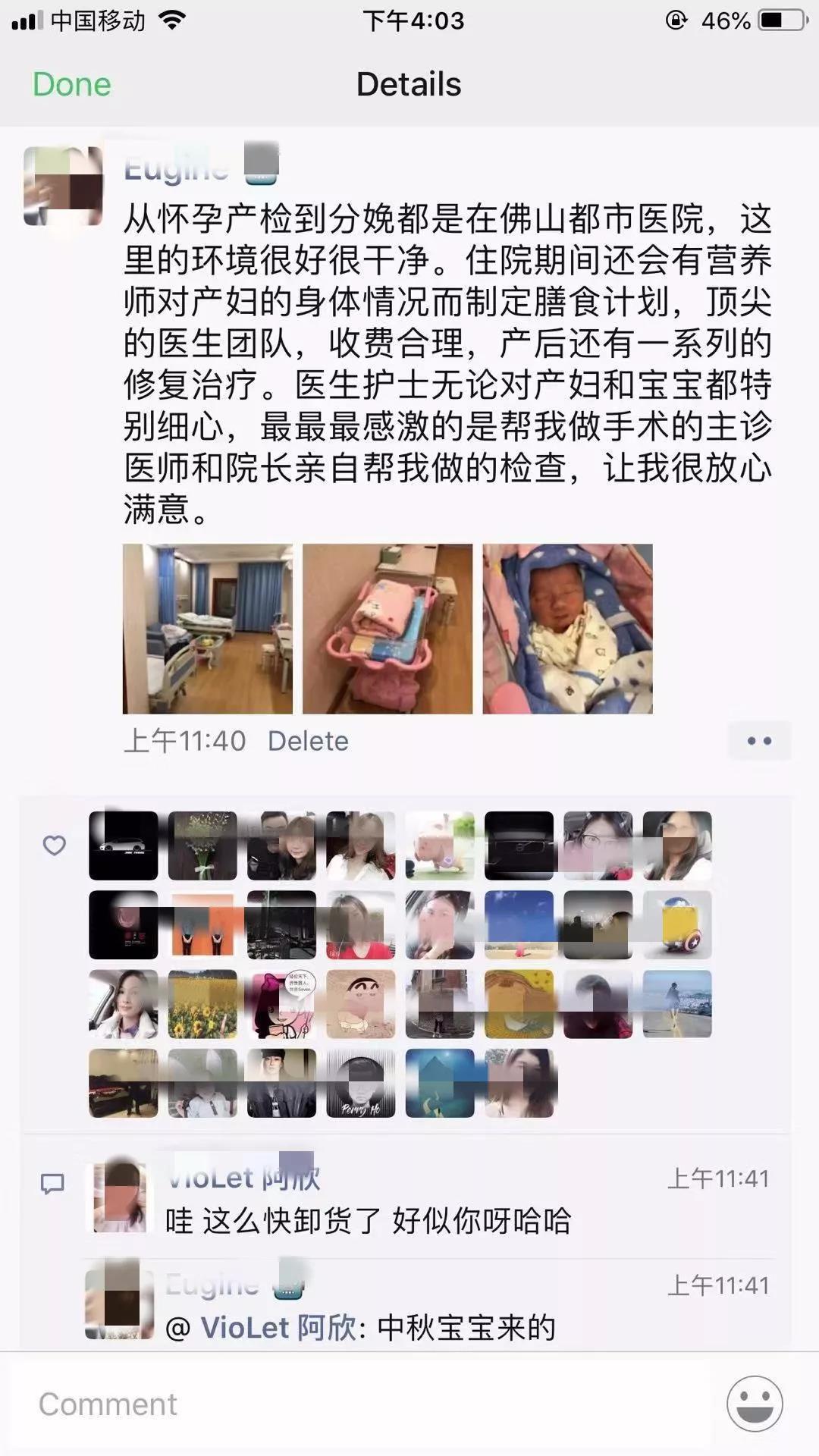819x1456 pixels.
Task: Tap Done to close Details
Action: click(71, 84)
